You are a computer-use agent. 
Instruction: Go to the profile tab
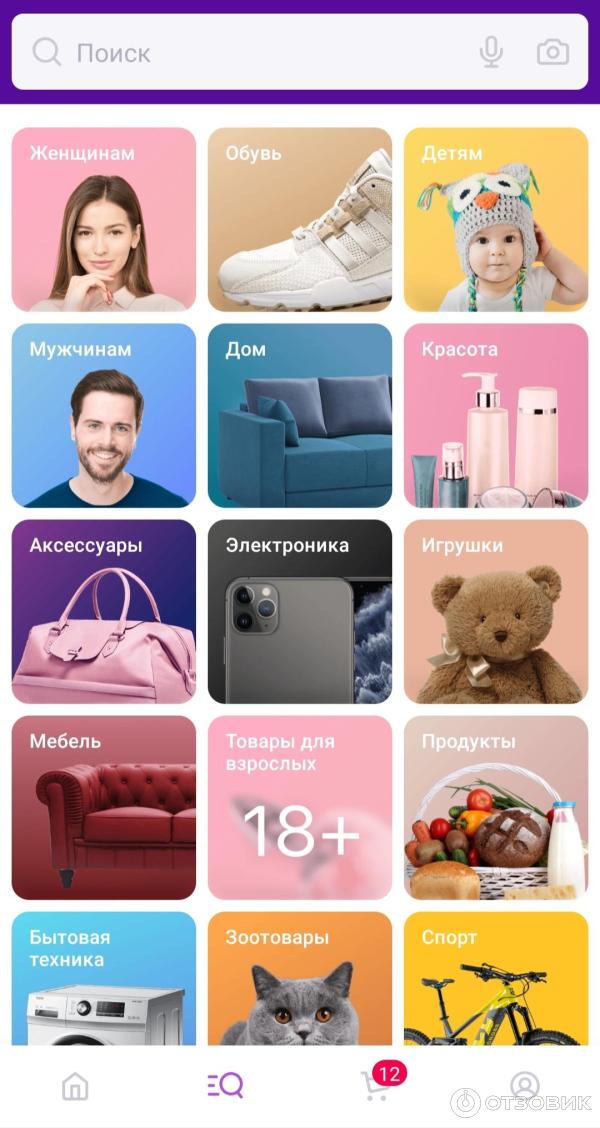tap(524, 1086)
